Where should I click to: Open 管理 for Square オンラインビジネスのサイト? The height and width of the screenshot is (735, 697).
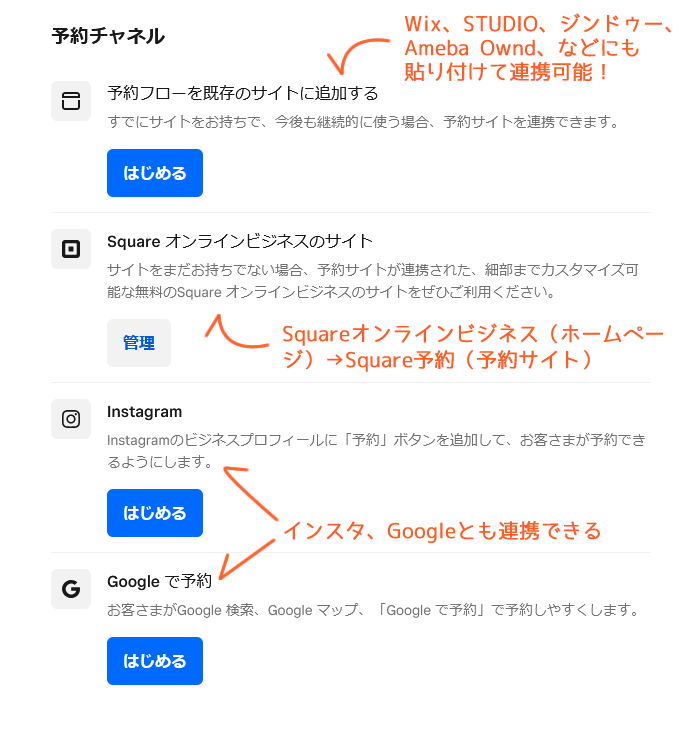(139, 343)
